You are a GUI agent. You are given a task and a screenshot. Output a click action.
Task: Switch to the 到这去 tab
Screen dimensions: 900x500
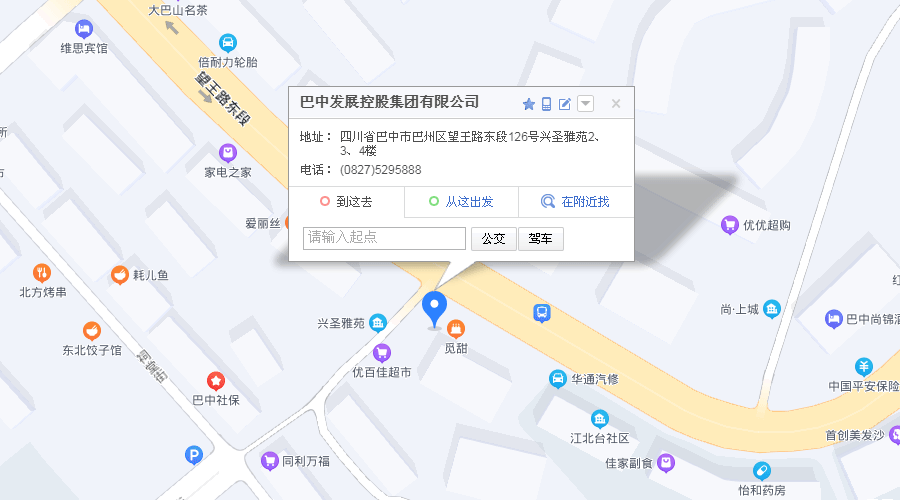click(346, 202)
